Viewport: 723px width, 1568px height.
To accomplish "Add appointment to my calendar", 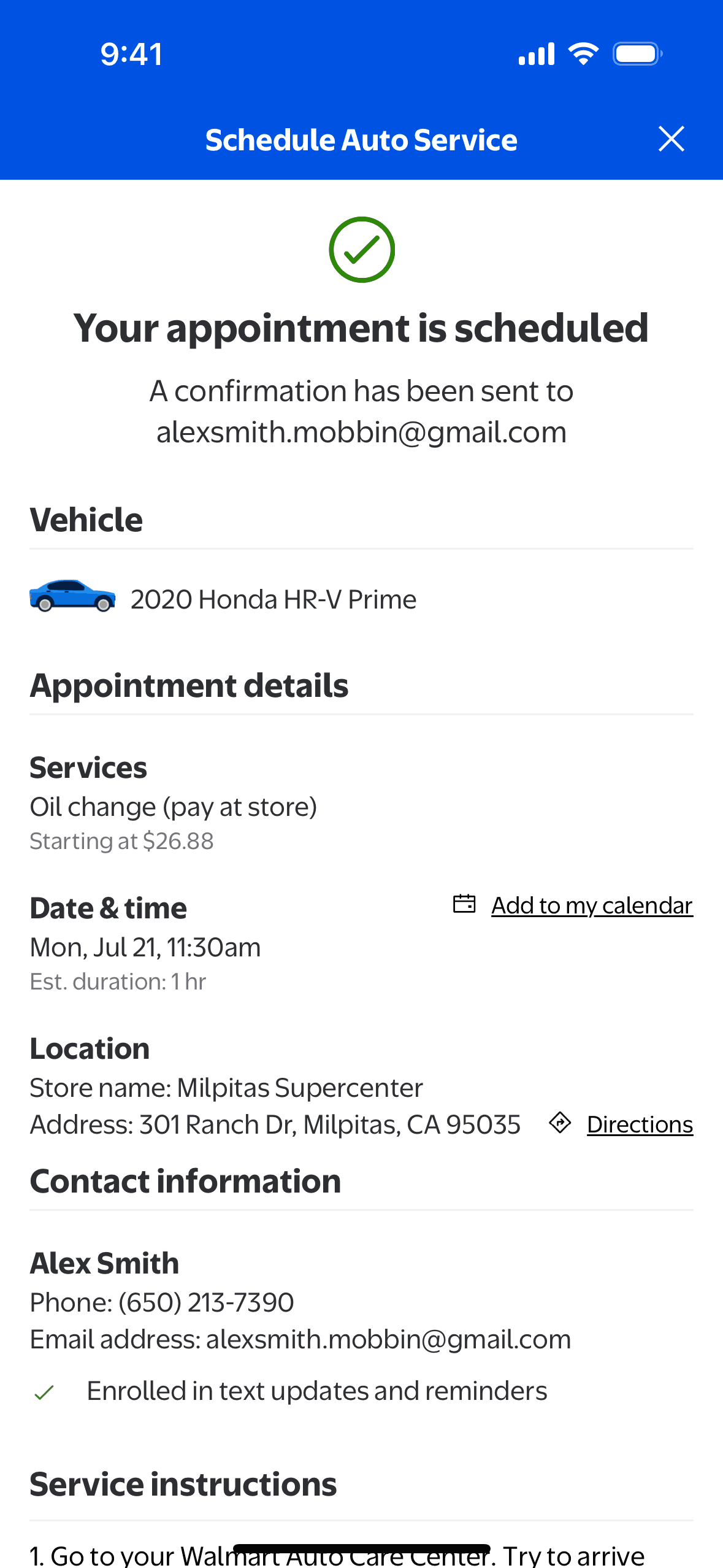I will [591, 905].
